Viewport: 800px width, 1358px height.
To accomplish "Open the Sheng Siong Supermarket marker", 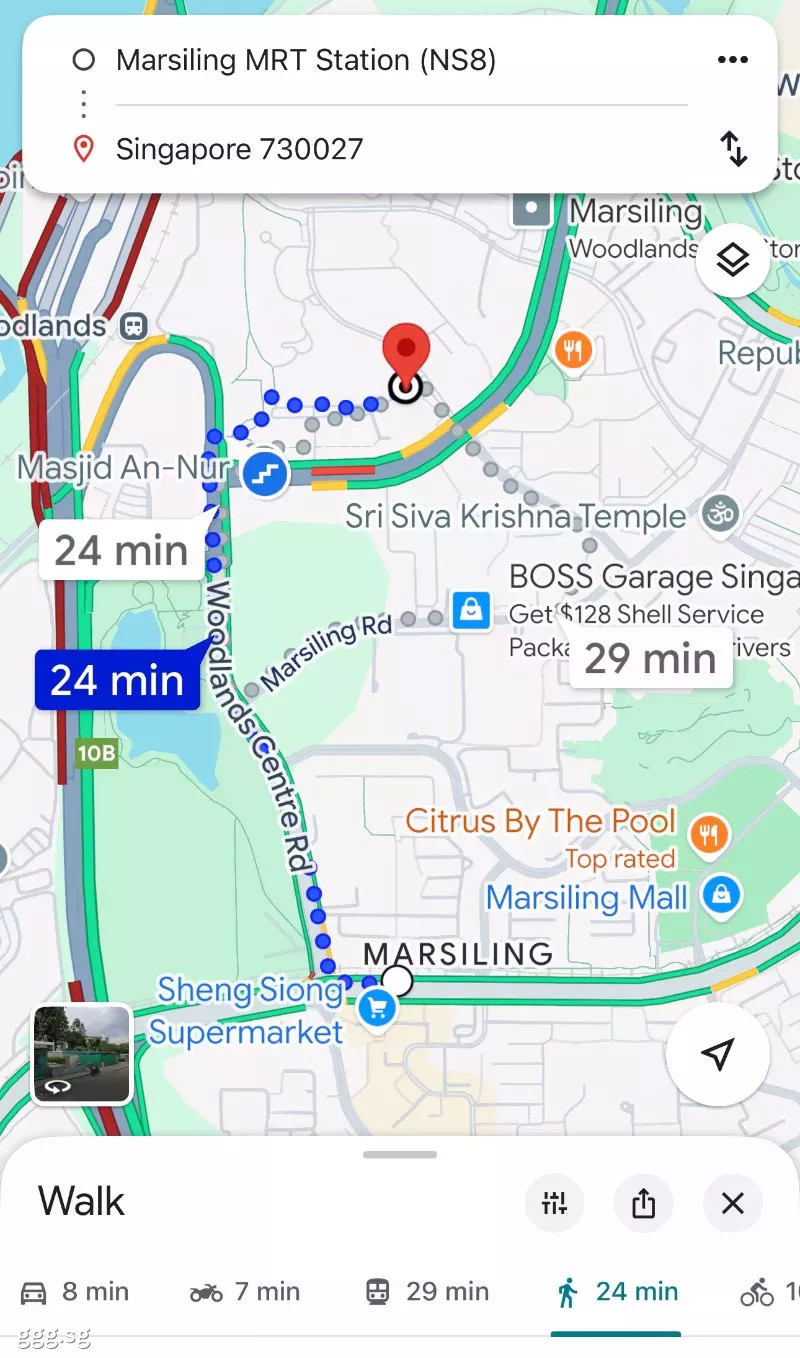I will point(377,1007).
